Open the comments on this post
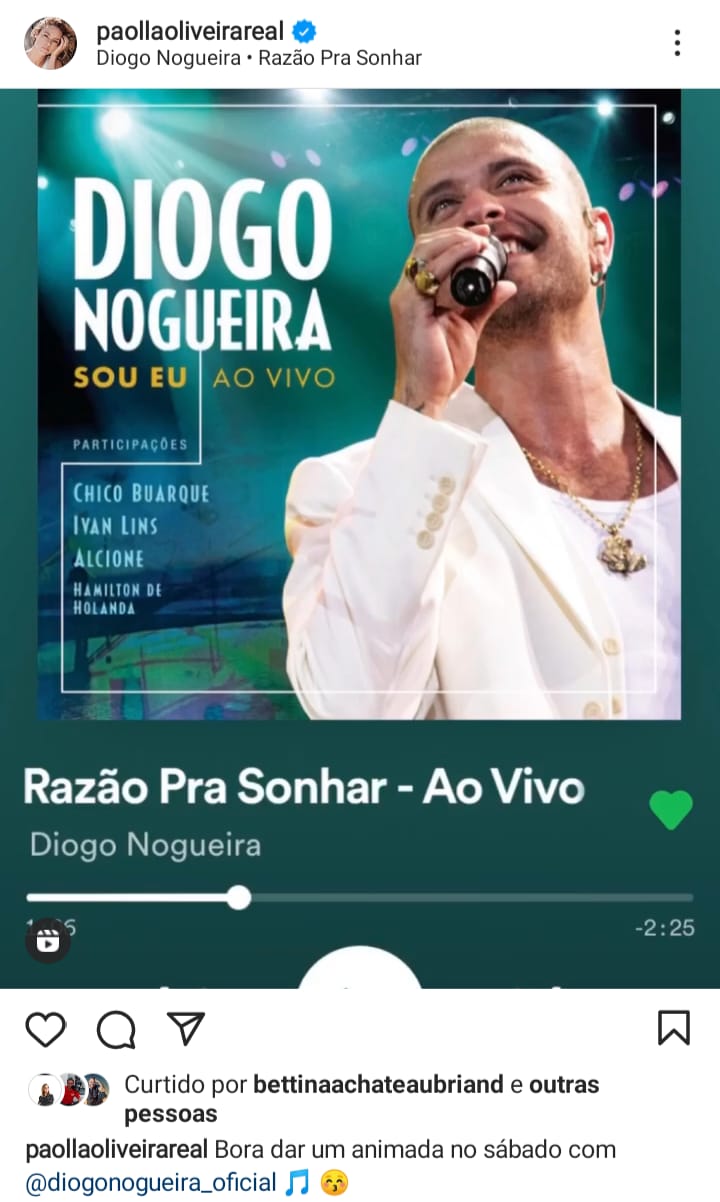 pos(116,1028)
